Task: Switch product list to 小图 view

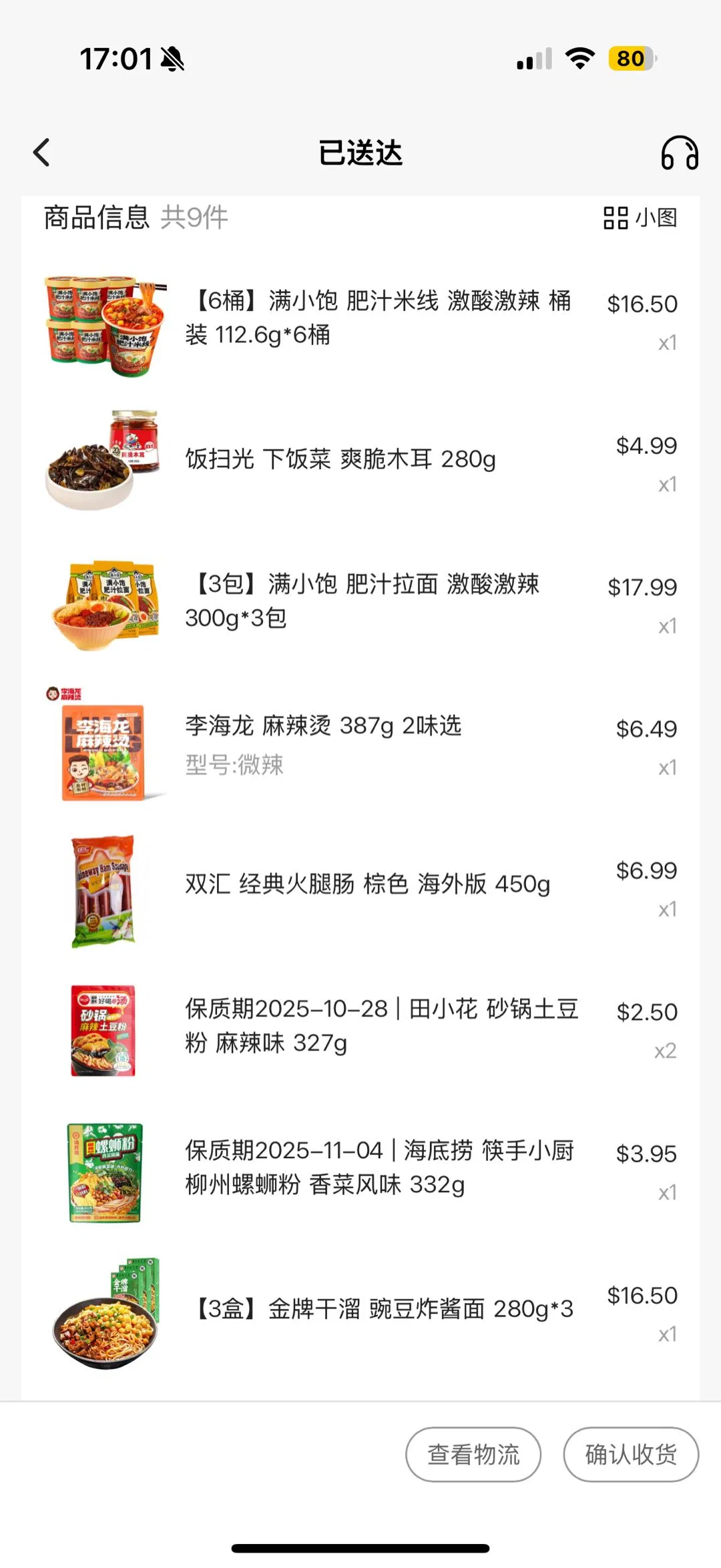Action: click(x=640, y=218)
